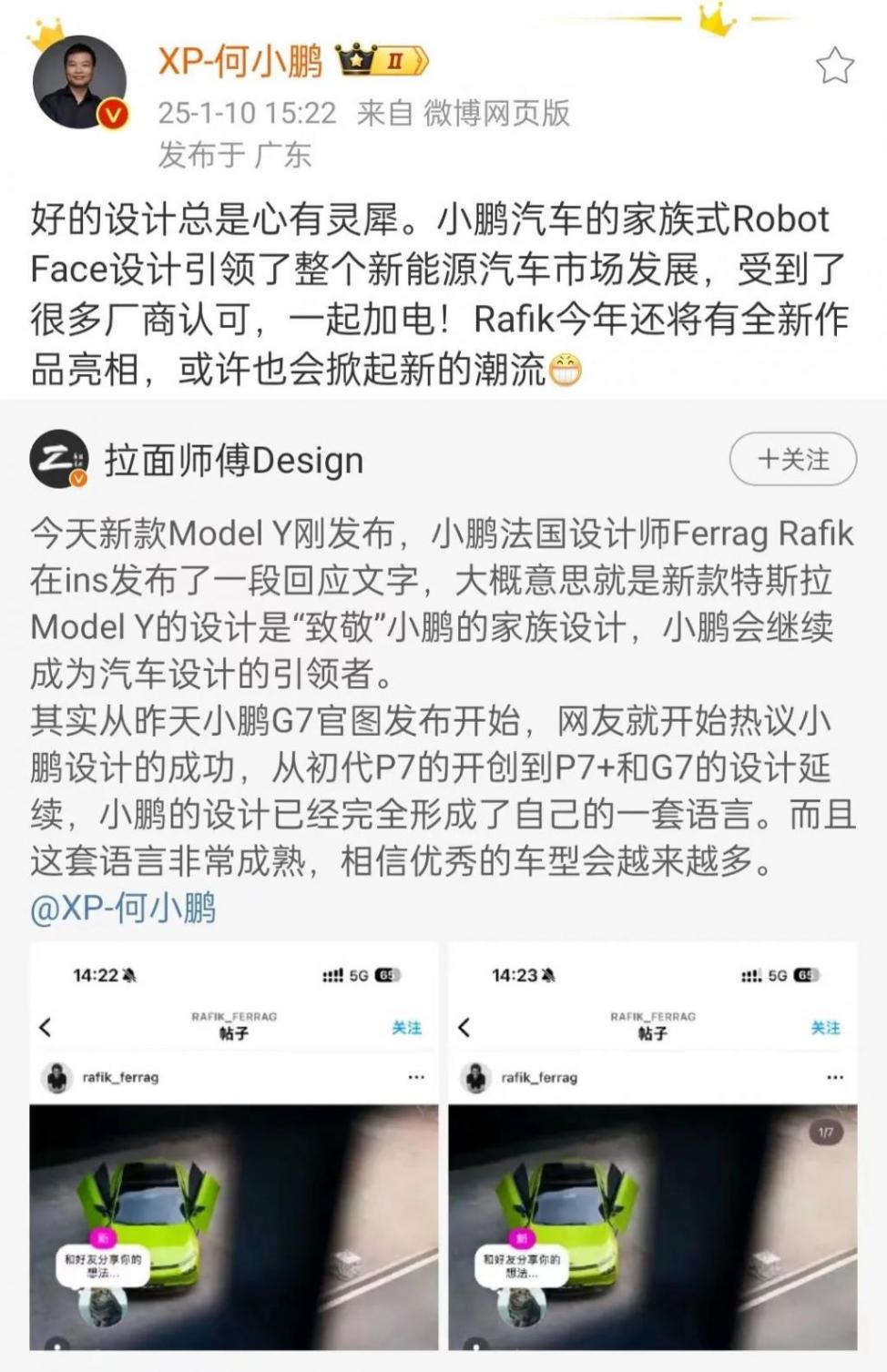View the 14:23 screenshot image

[x=652, y=1147]
